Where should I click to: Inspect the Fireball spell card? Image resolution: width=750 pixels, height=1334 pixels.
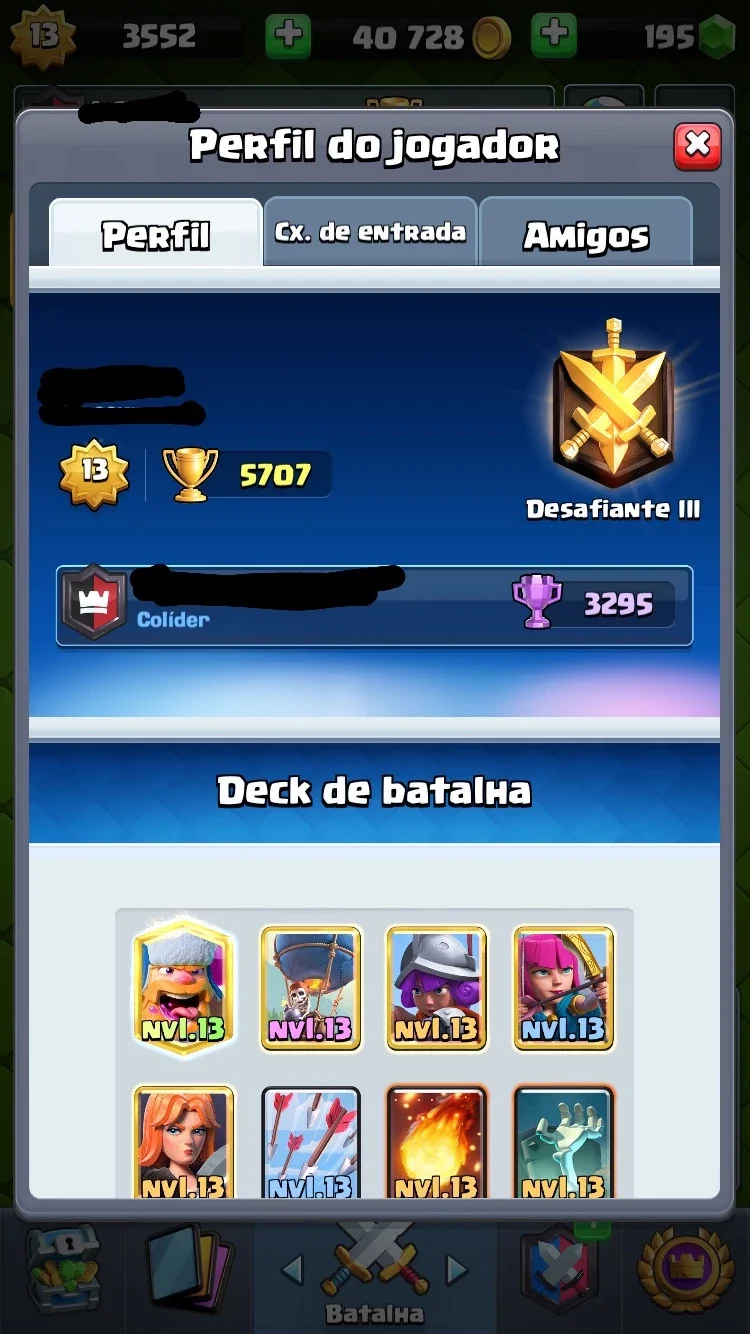pos(437,1142)
